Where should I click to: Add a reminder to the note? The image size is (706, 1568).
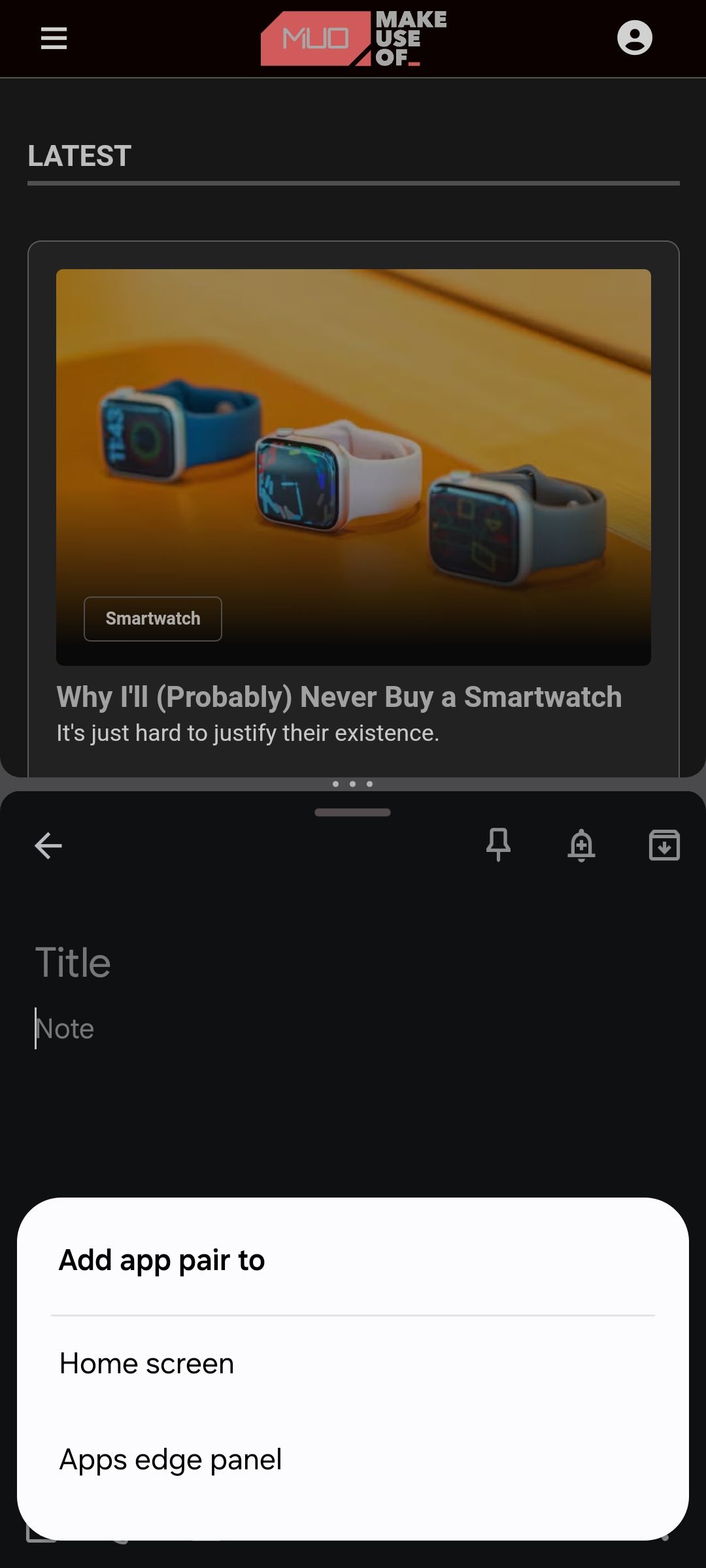click(x=581, y=845)
